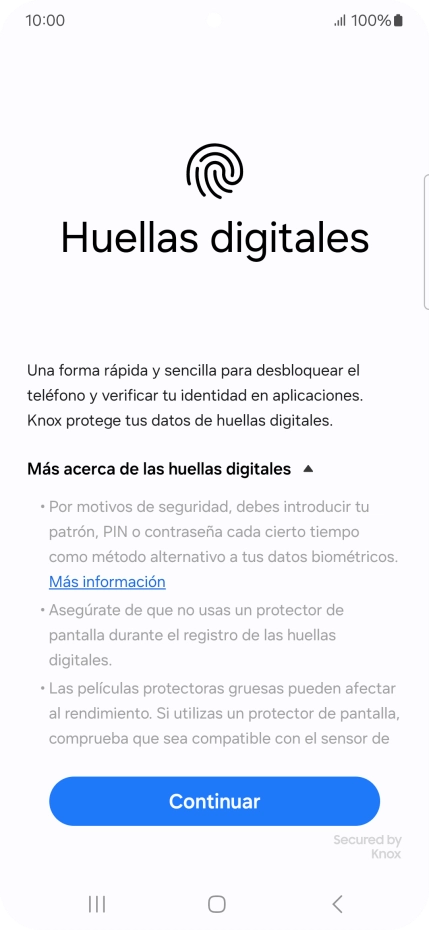Open recent apps
This screenshot has height=930, width=429.
coord(97,904)
